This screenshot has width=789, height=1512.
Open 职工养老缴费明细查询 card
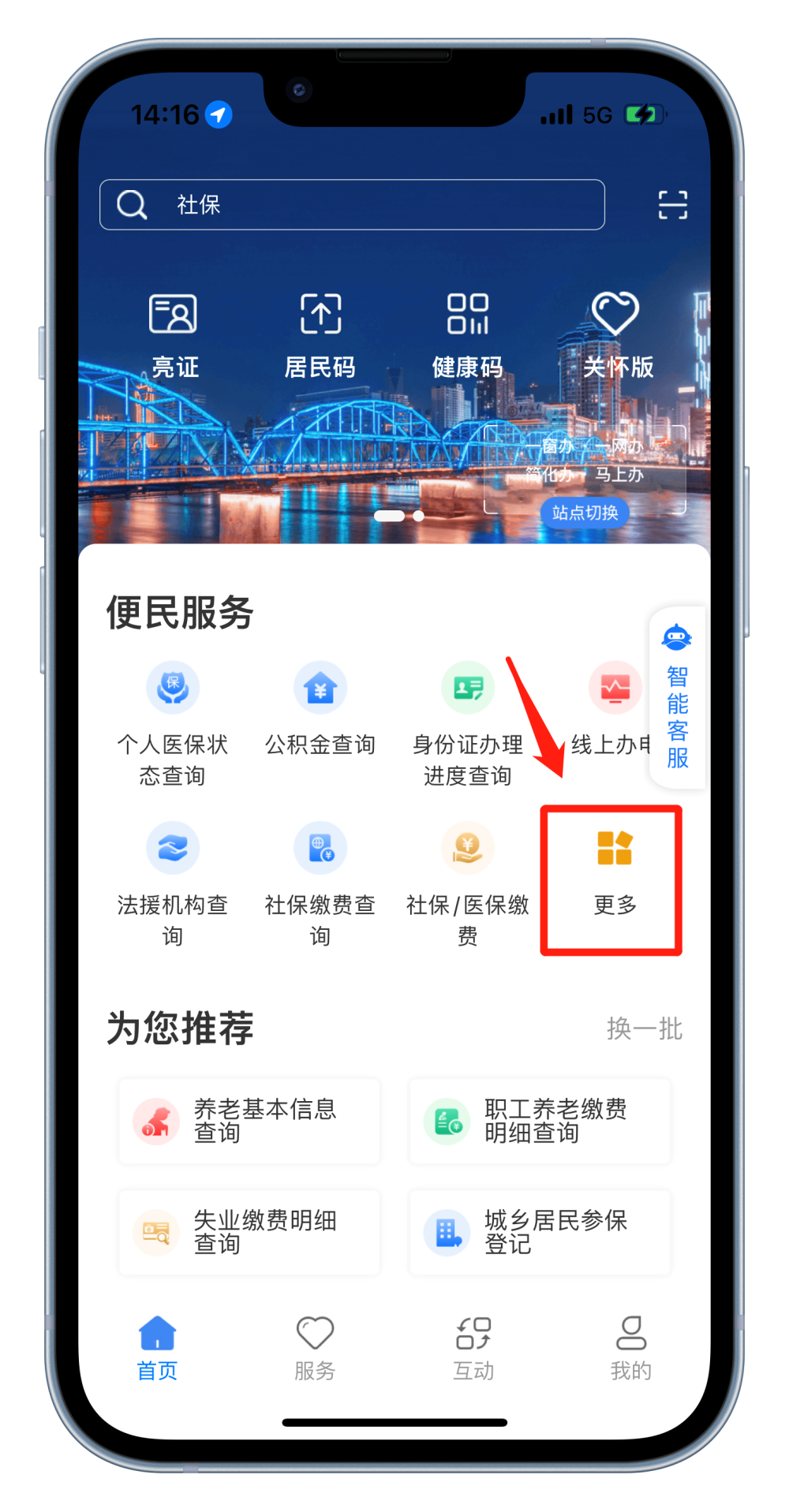[x=540, y=1121]
